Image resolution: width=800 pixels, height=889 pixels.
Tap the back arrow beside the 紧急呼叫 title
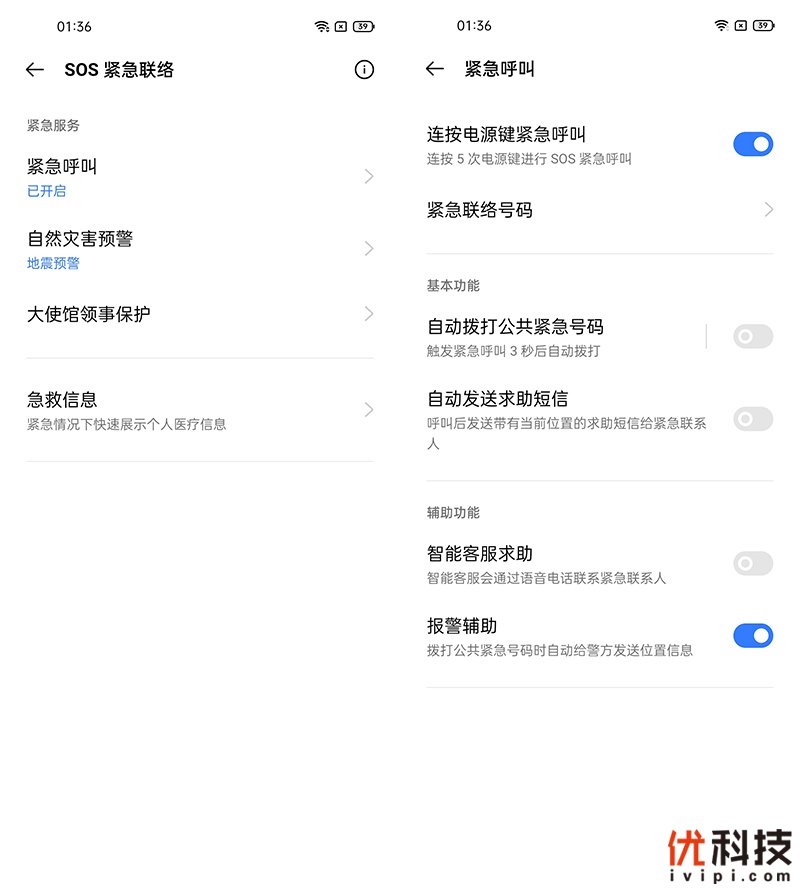click(x=435, y=69)
